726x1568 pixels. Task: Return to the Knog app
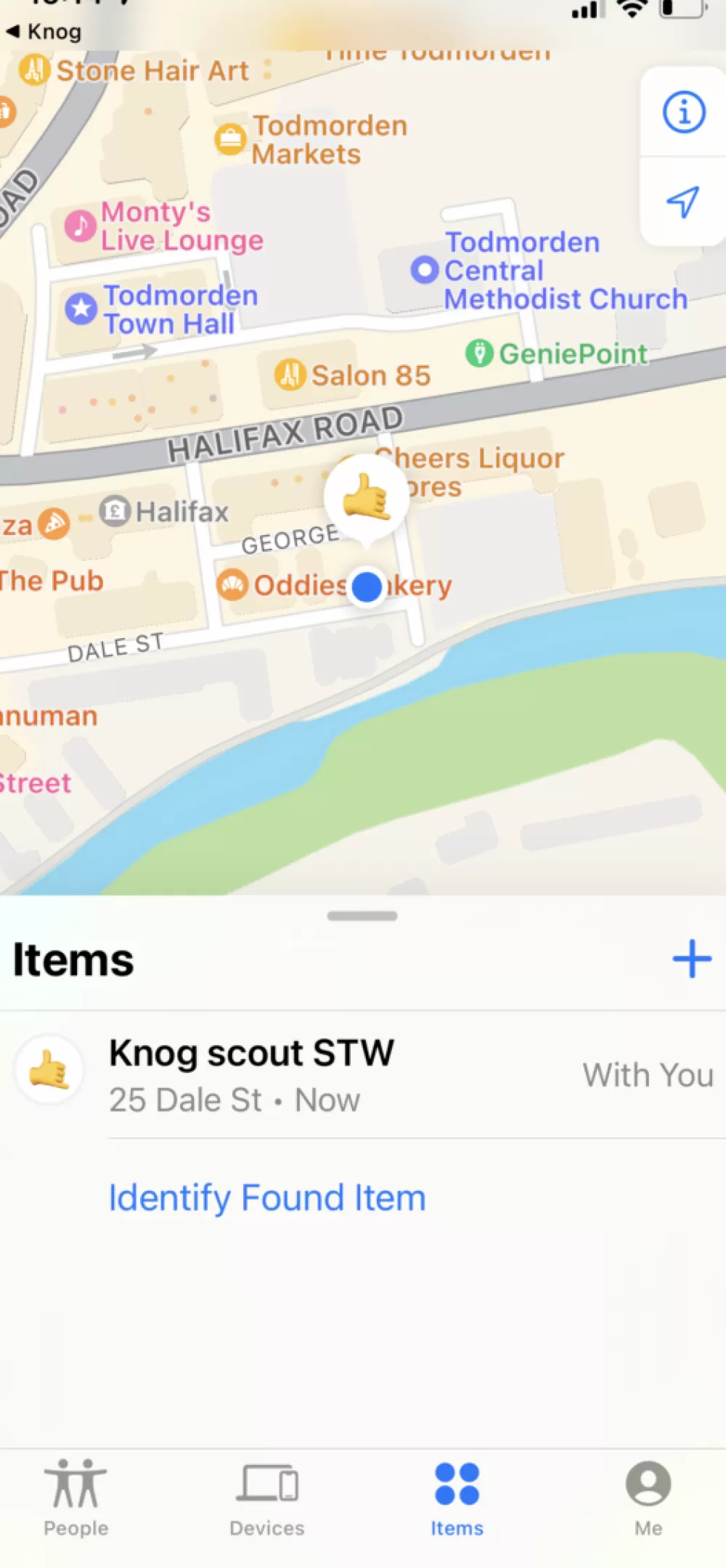coord(44,32)
